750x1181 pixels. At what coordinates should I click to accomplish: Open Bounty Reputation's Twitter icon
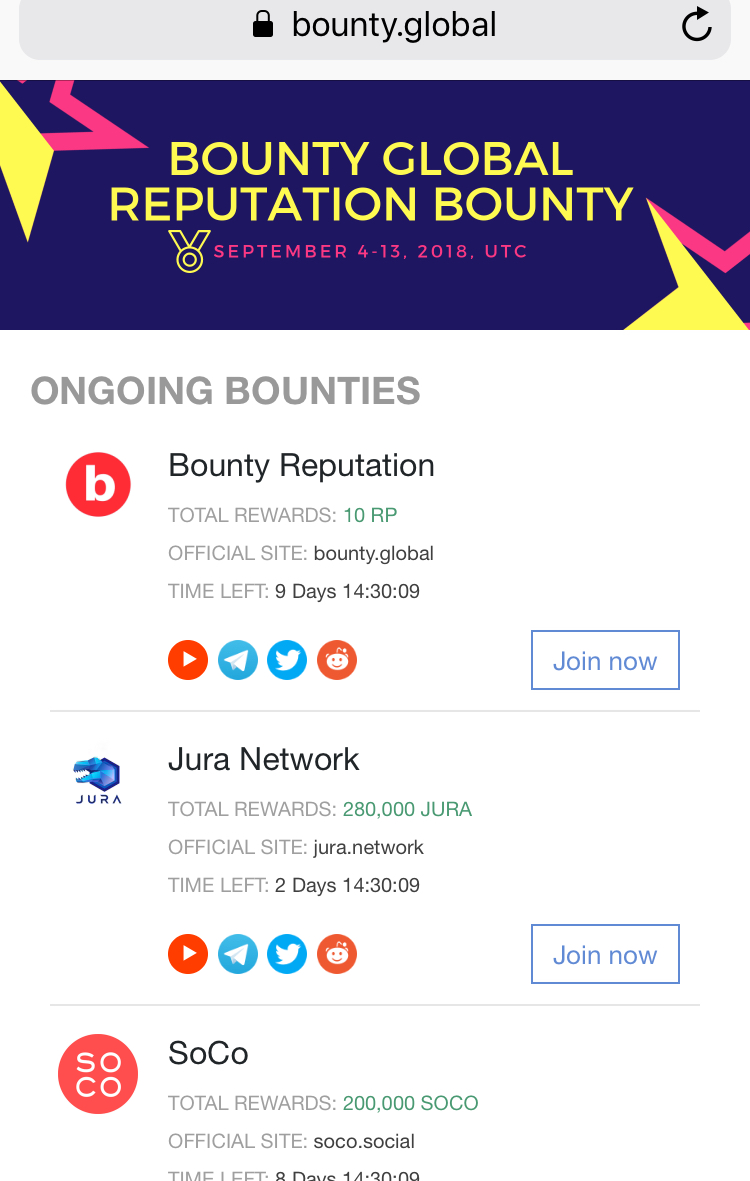tap(288, 660)
